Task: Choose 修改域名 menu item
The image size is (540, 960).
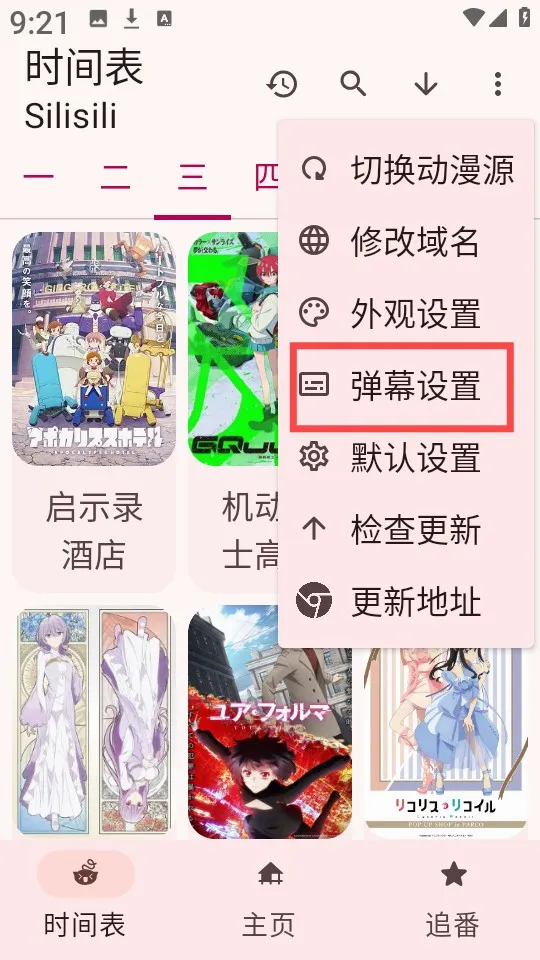Action: tap(405, 241)
